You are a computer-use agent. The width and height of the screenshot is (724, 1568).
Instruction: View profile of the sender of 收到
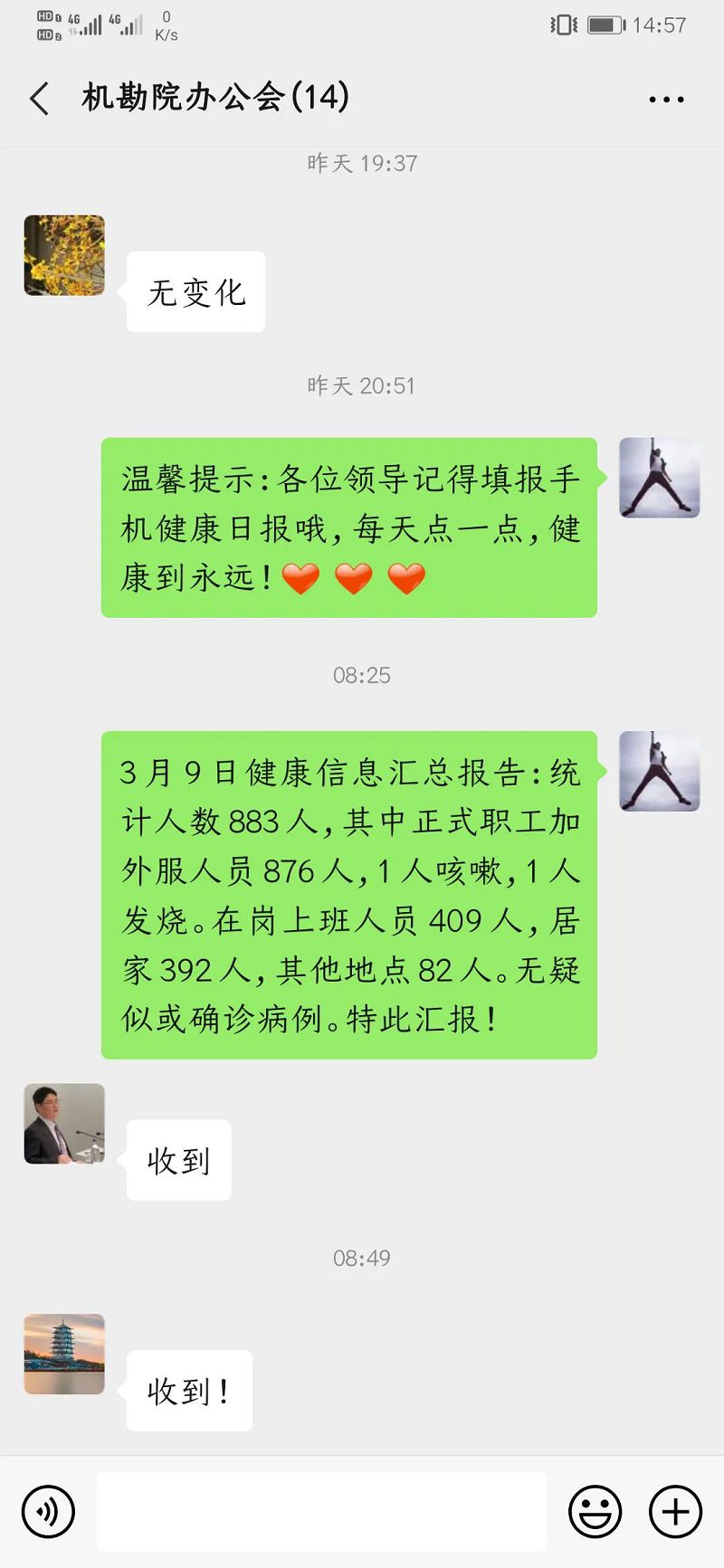point(64,1123)
